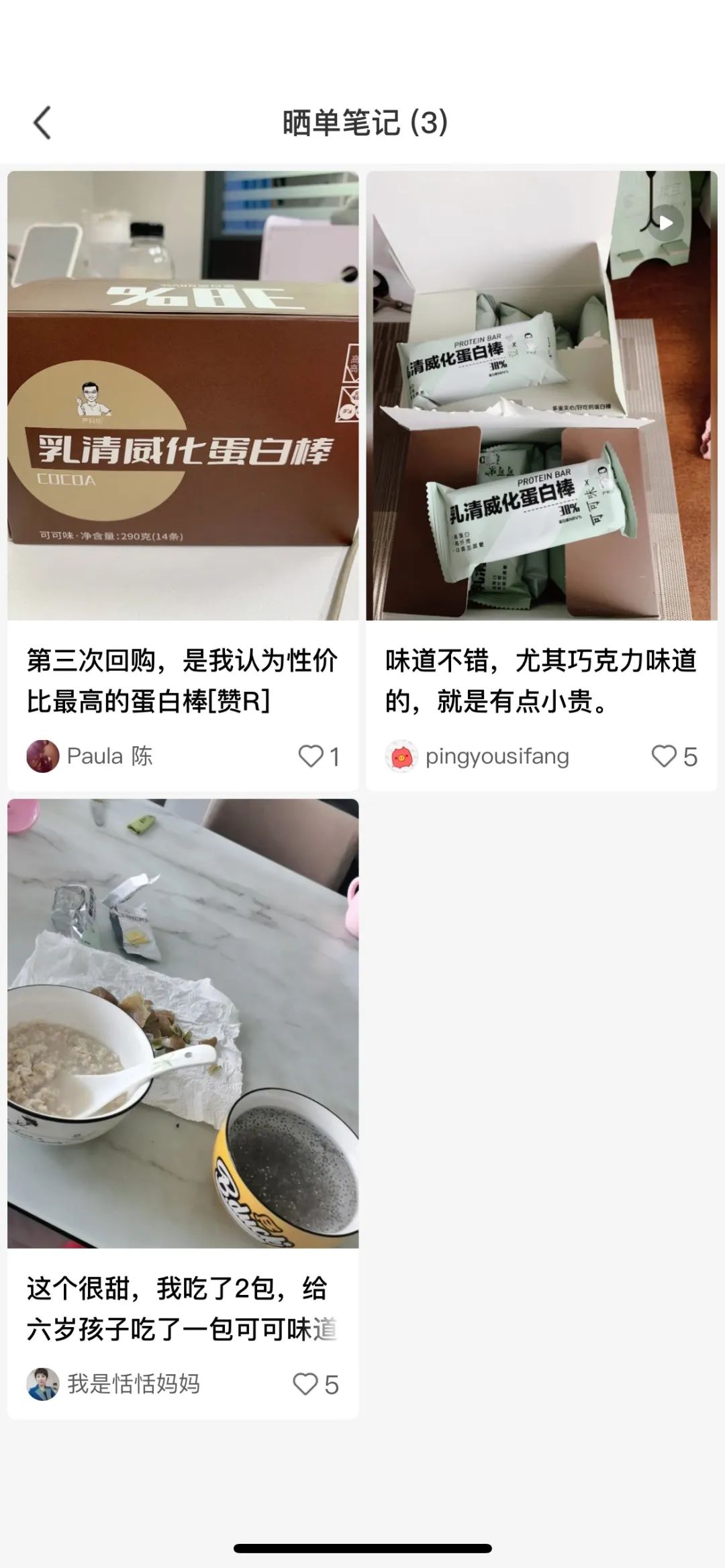View 我是恬恬妈妈's profile avatar
This screenshot has height=1568, width=725.
pyautogui.click(x=43, y=1383)
